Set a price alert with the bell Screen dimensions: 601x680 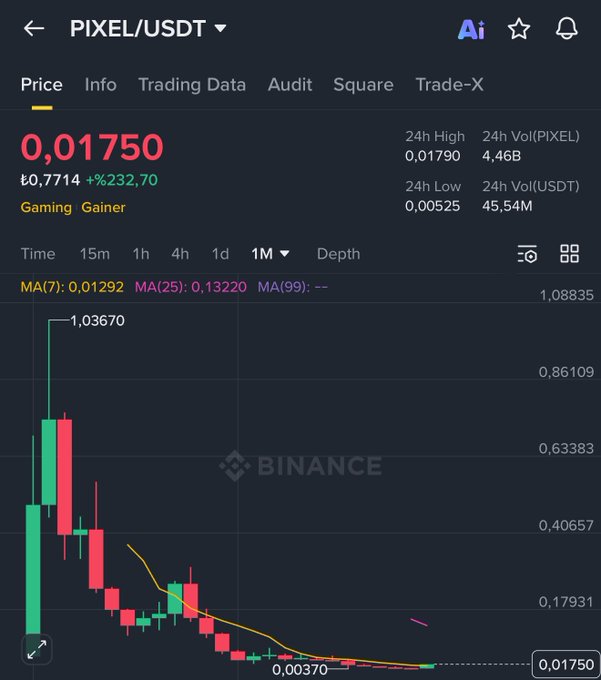tap(566, 29)
